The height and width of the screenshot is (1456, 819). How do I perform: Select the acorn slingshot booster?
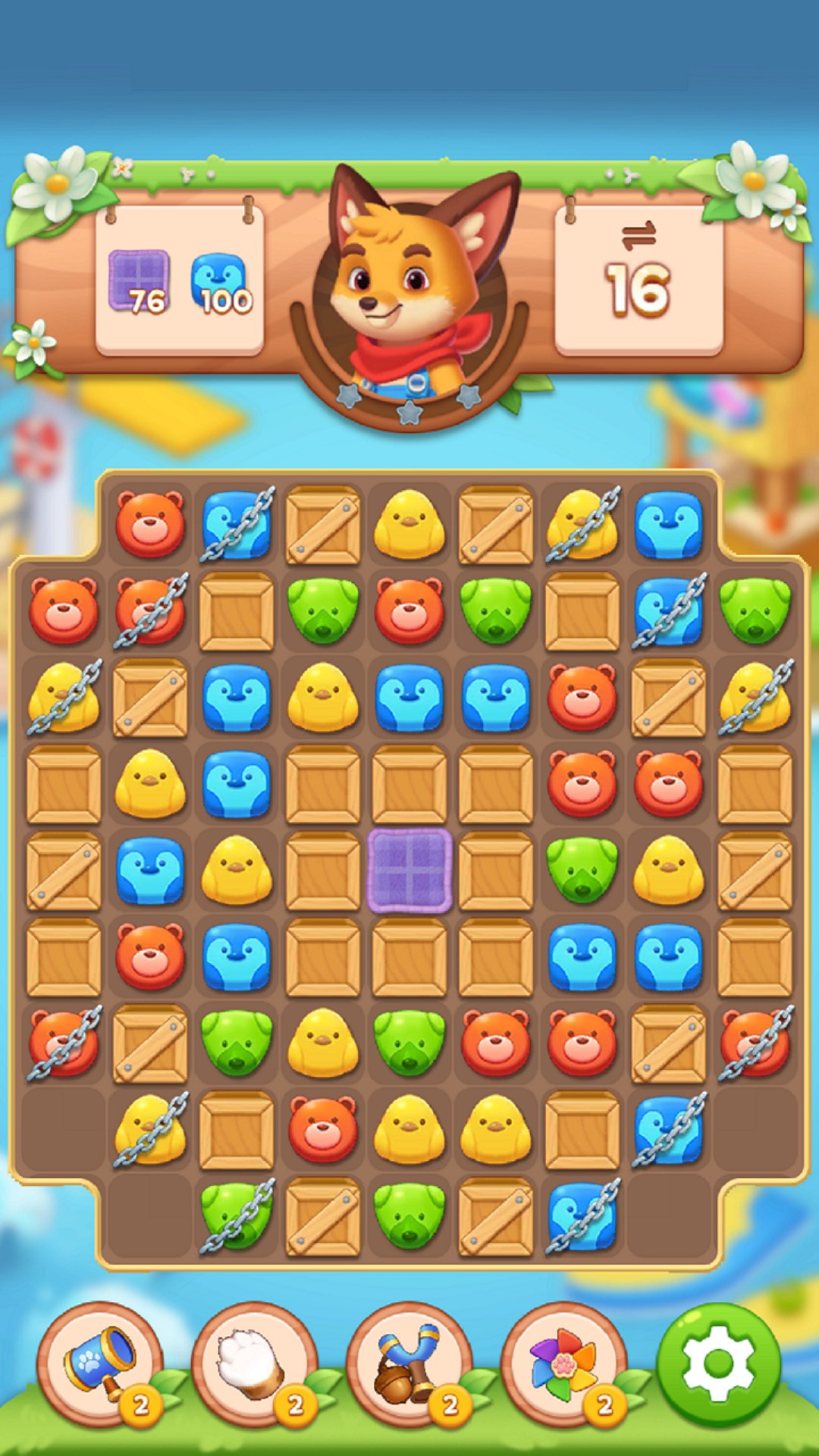[x=409, y=1363]
